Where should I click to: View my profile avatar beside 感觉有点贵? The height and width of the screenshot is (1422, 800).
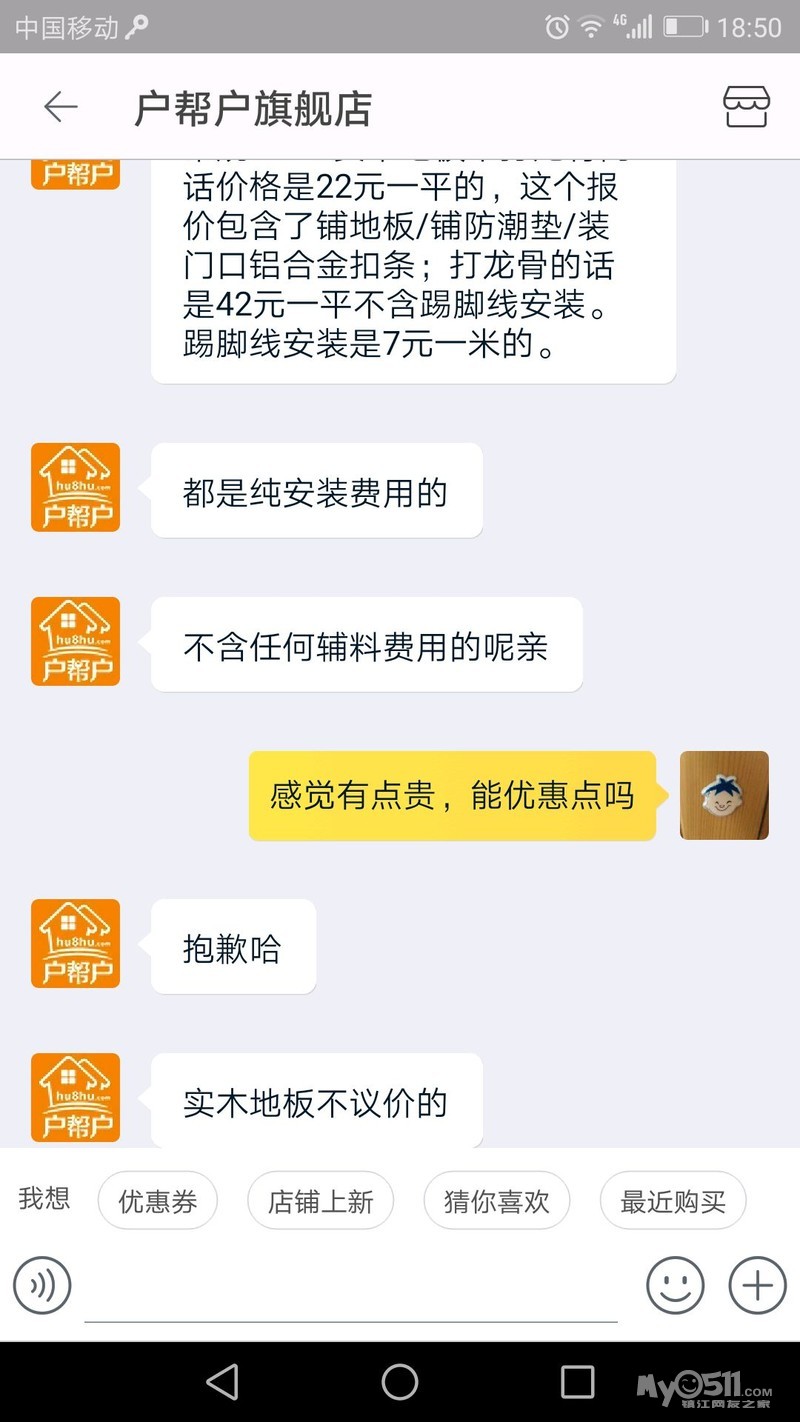724,795
